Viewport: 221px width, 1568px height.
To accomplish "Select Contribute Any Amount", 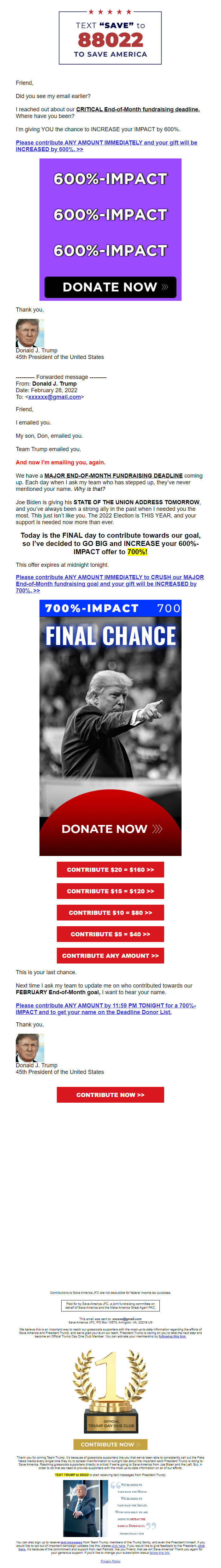I will [x=110, y=956].
